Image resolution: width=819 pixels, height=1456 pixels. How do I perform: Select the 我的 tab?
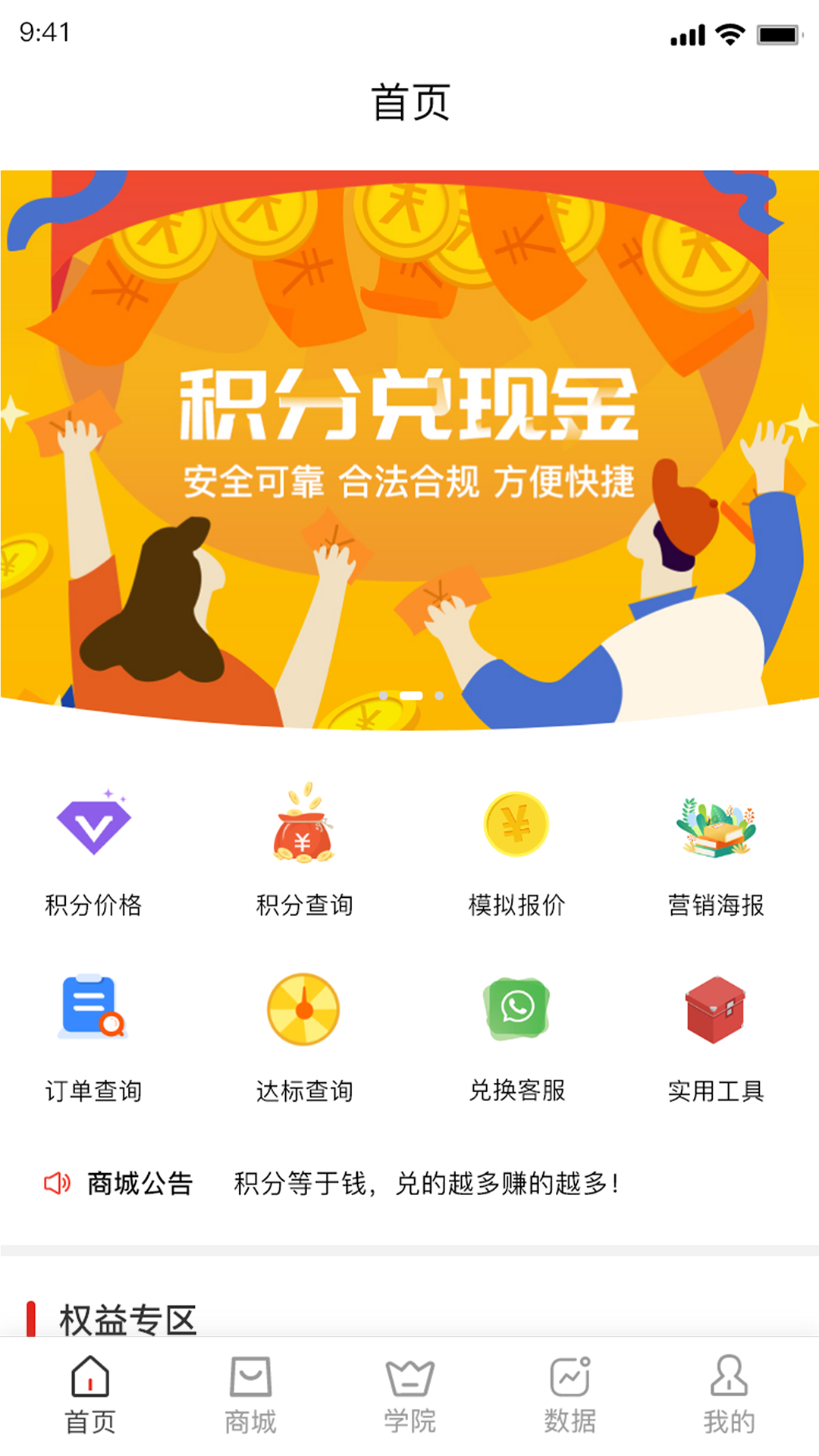(x=729, y=1395)
